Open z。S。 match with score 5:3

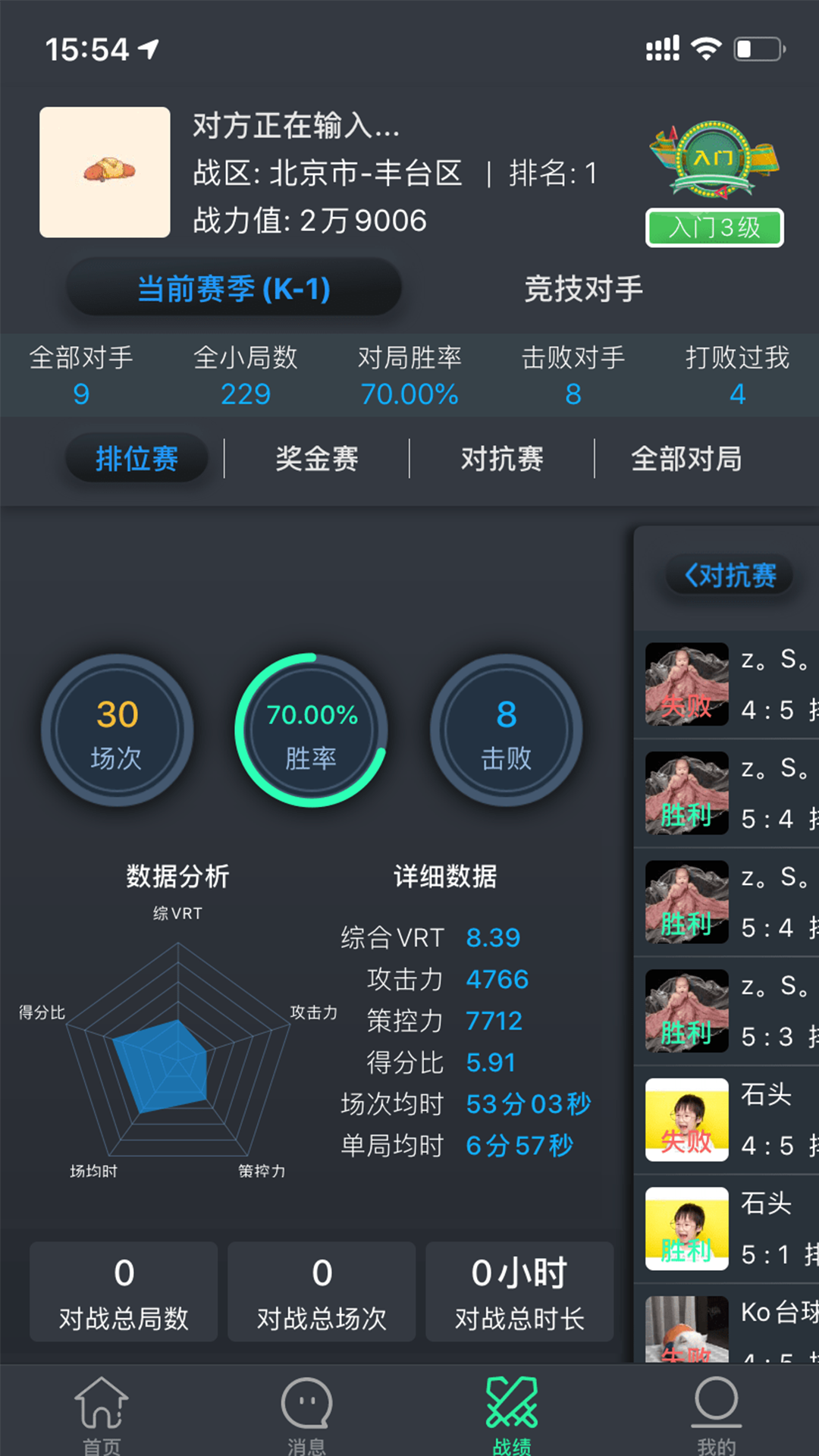point(728,1012)
